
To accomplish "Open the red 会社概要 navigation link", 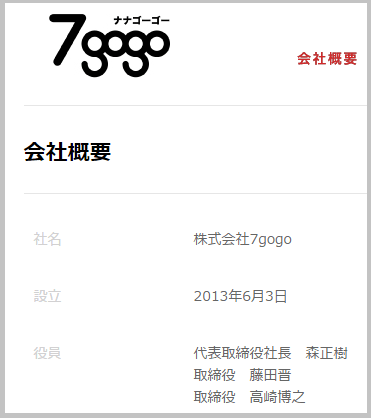I will tap(327, 59).
